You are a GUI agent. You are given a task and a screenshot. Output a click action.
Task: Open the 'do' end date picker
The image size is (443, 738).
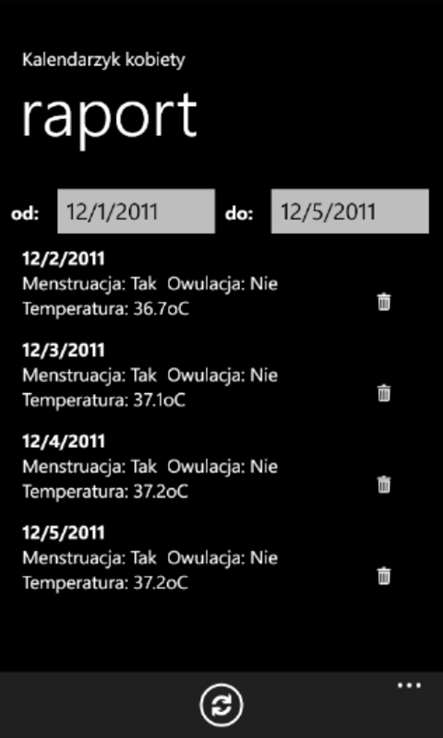click(x=350, y=211)
